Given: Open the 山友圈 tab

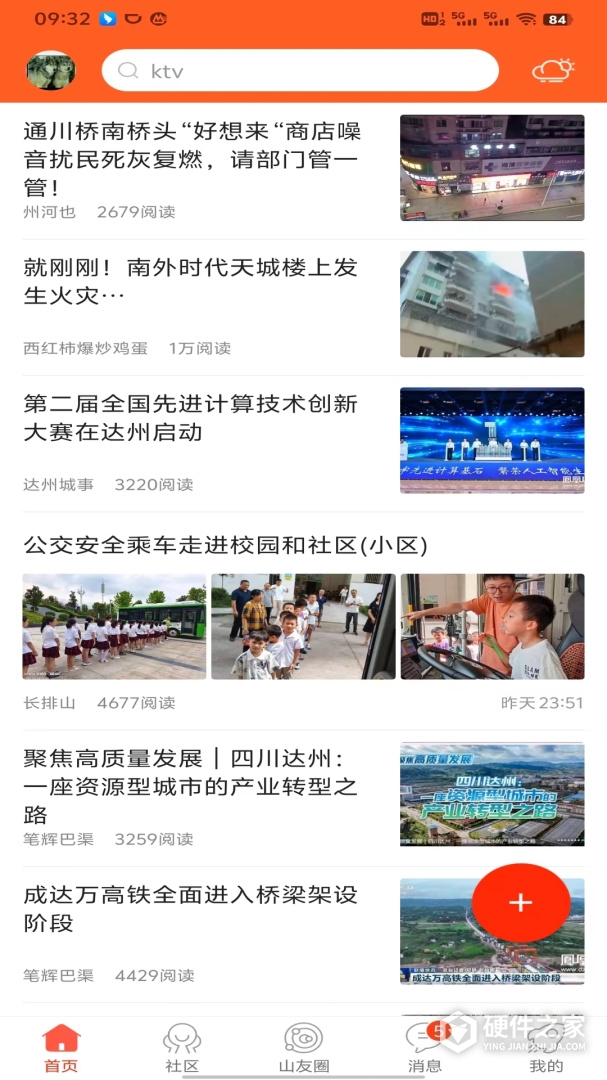Looking at the screenshot, I should 303,1048.
